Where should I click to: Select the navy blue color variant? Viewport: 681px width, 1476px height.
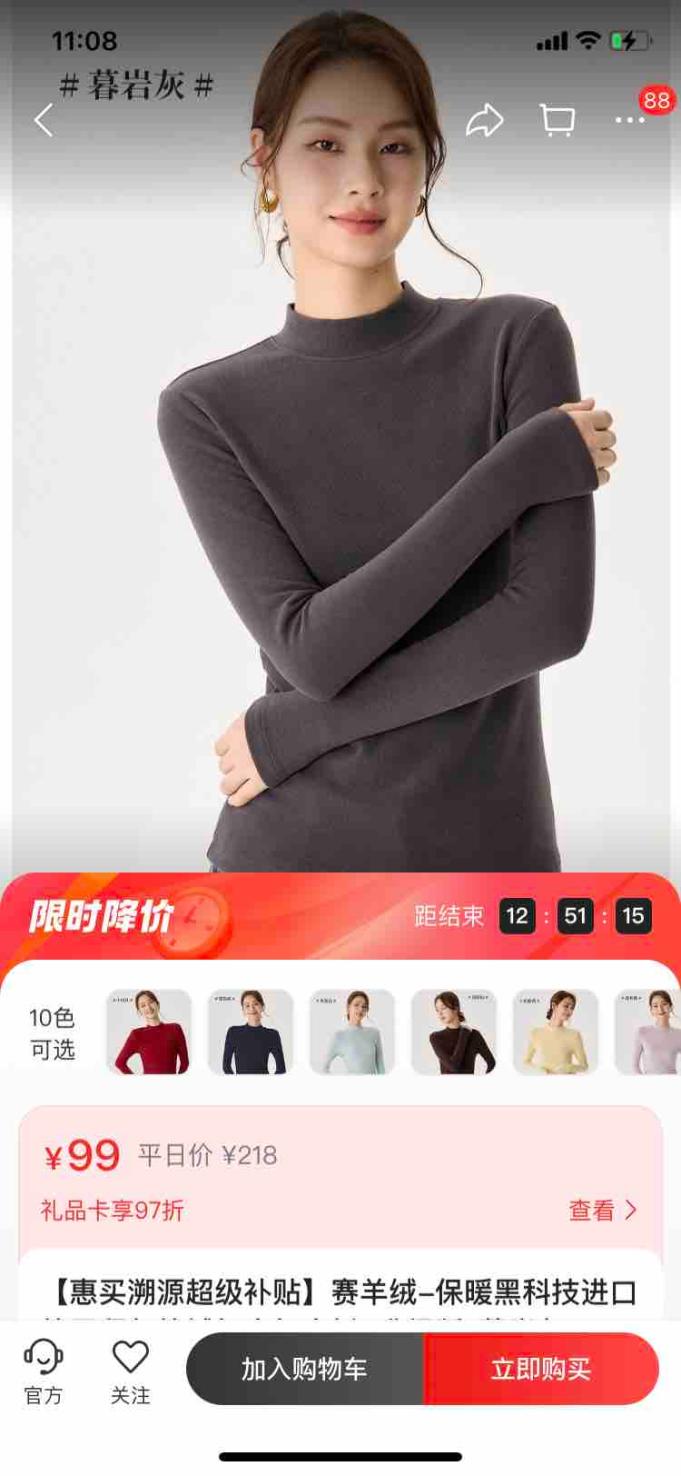(x=251, y=1032)
